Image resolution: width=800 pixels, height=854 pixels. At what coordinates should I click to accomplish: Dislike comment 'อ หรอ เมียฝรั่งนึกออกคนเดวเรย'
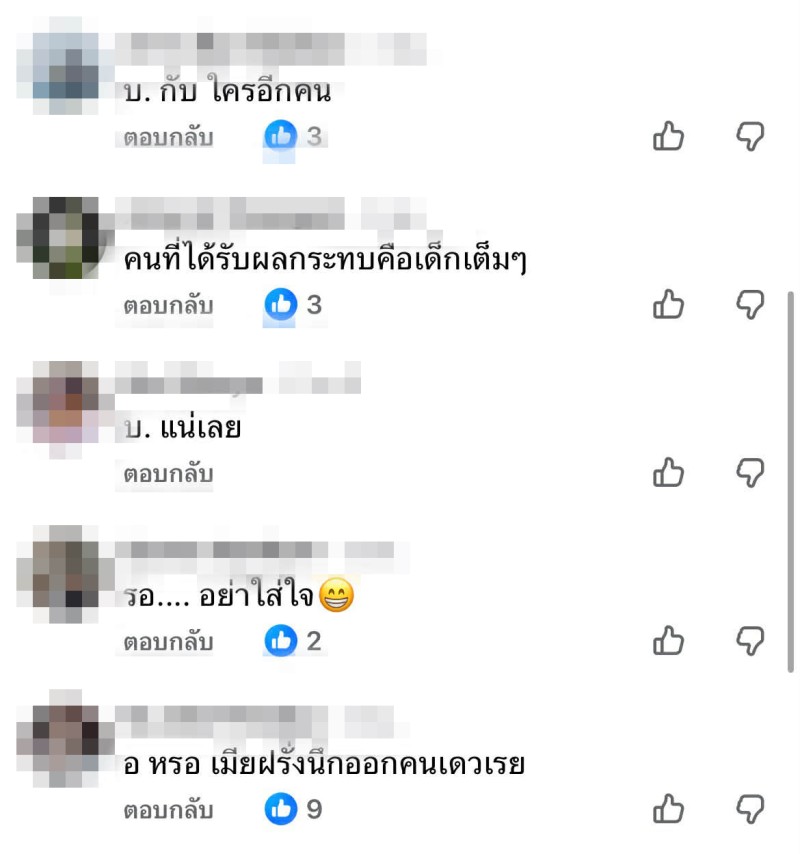point(750,809)
